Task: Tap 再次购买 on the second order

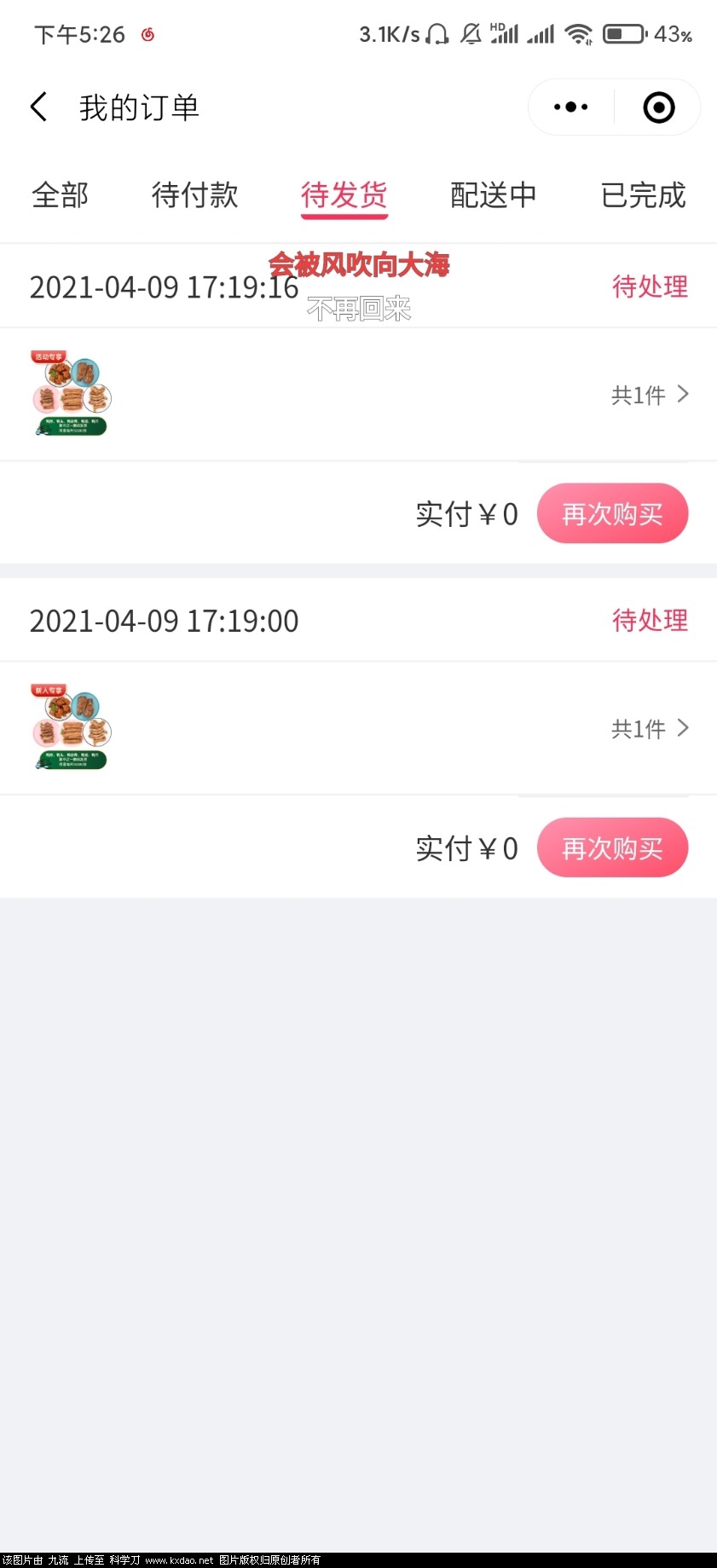Action: pos(612,848)
